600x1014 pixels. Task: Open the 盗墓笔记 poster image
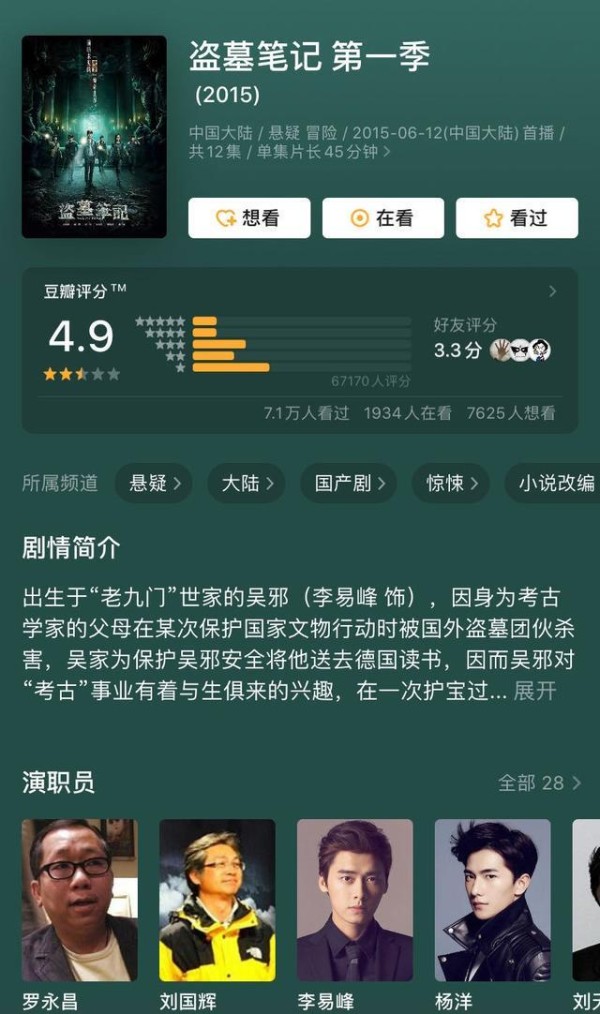[94, 137]
